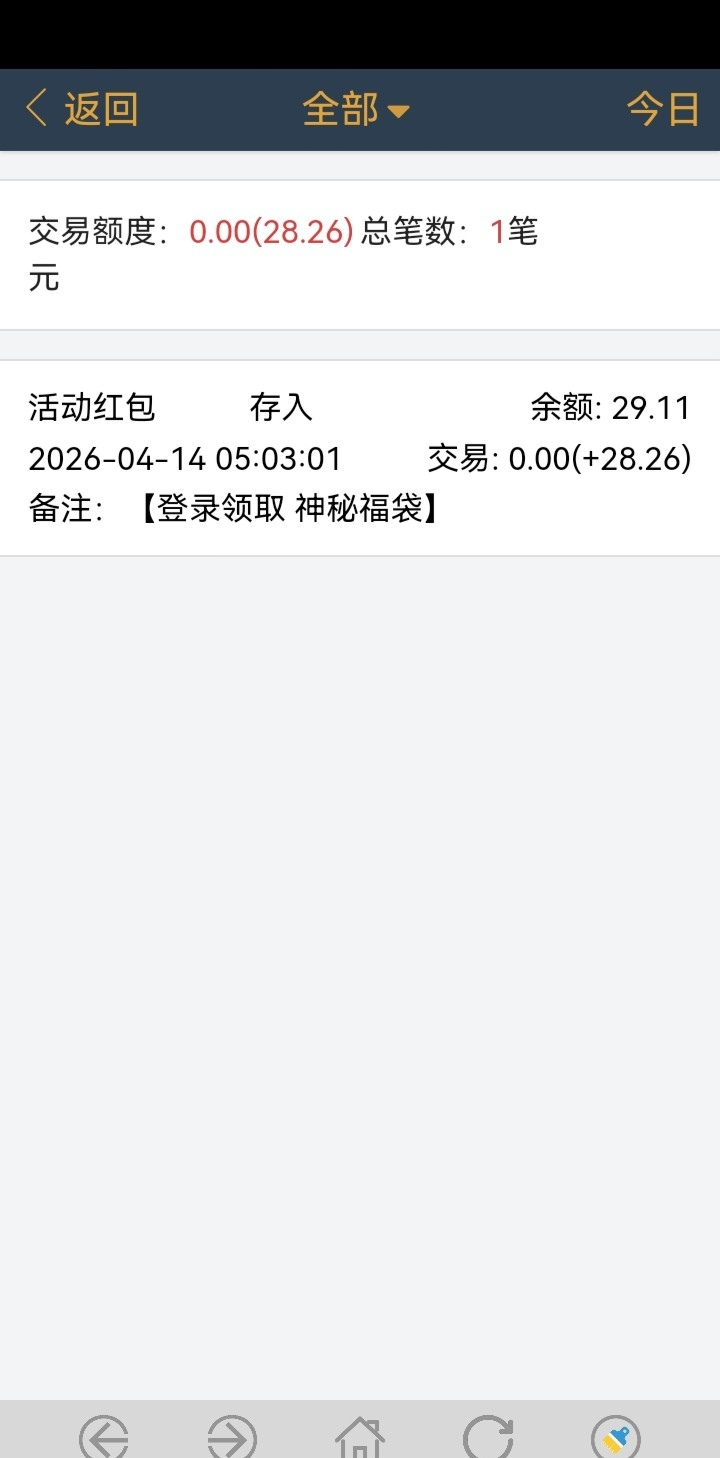Tap the browser forward arrow

(232, 1438)
